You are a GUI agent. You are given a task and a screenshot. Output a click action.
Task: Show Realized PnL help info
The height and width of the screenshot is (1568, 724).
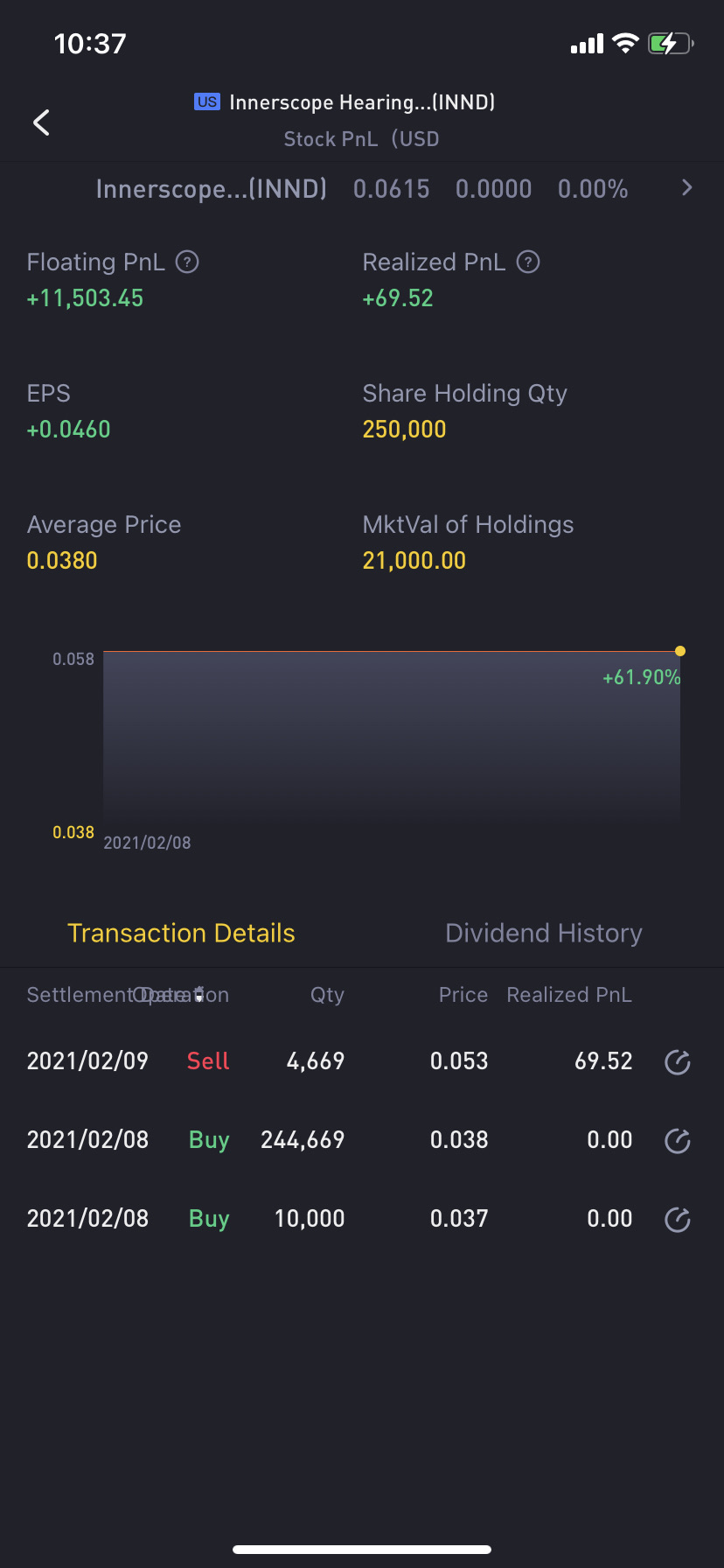(x=528, y=262)
